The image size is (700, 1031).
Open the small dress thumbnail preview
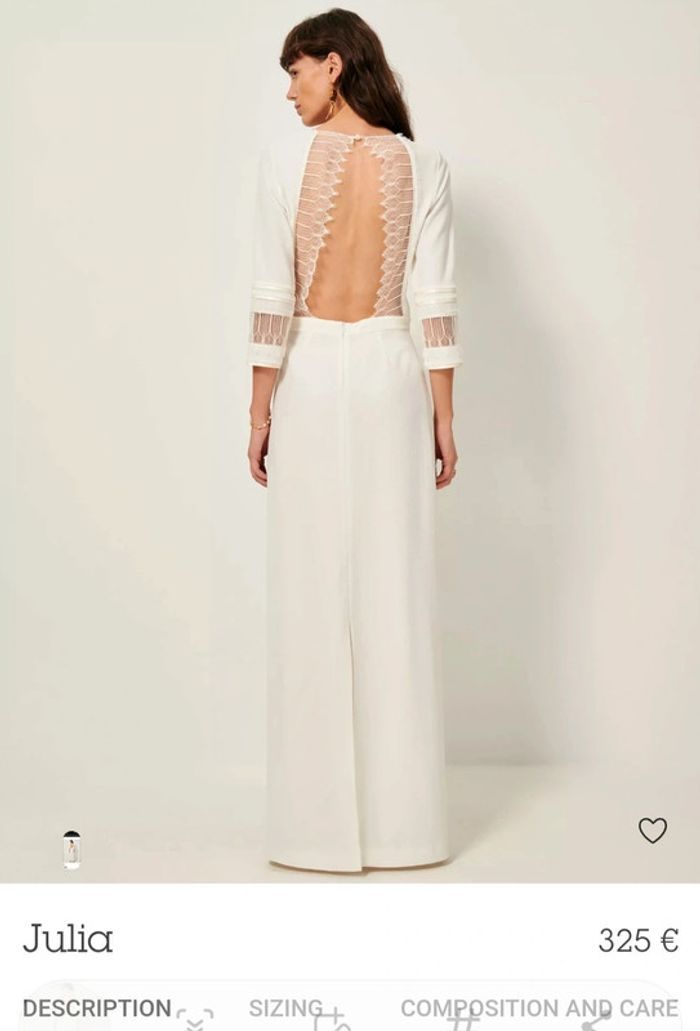click(71, 850)
